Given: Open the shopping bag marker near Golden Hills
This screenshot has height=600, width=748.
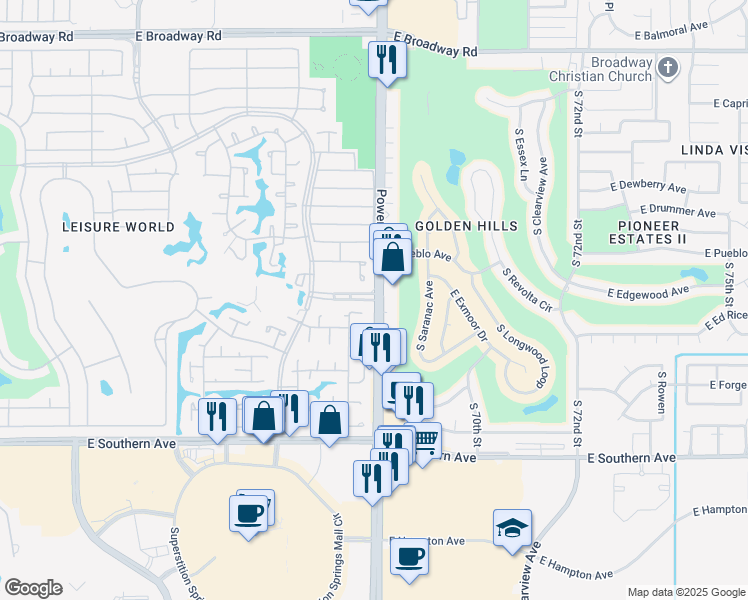Looking at the screenshot, I should [x=394, y=258].
